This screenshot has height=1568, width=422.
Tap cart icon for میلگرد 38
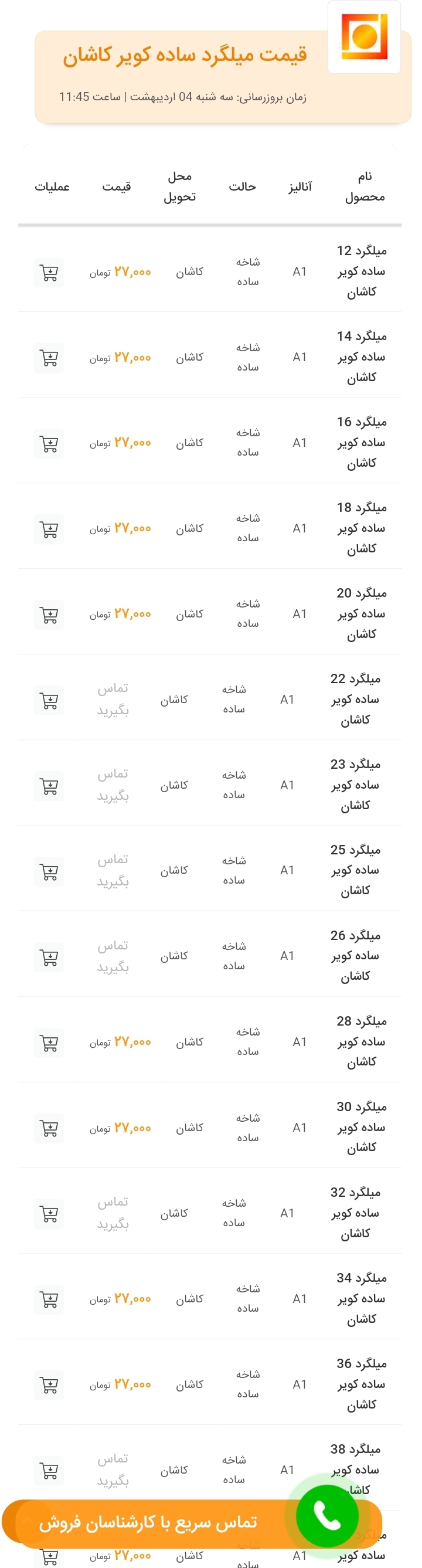[x=49, y=1471]
